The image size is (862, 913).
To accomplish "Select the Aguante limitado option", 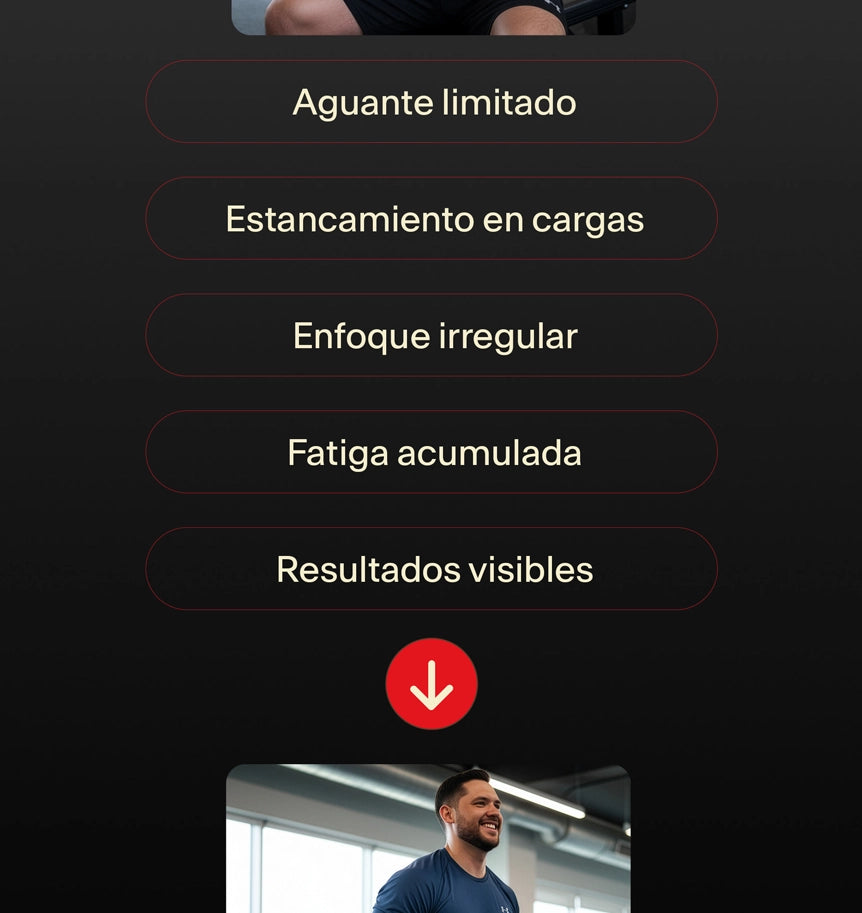I will (x=431, y=102).
